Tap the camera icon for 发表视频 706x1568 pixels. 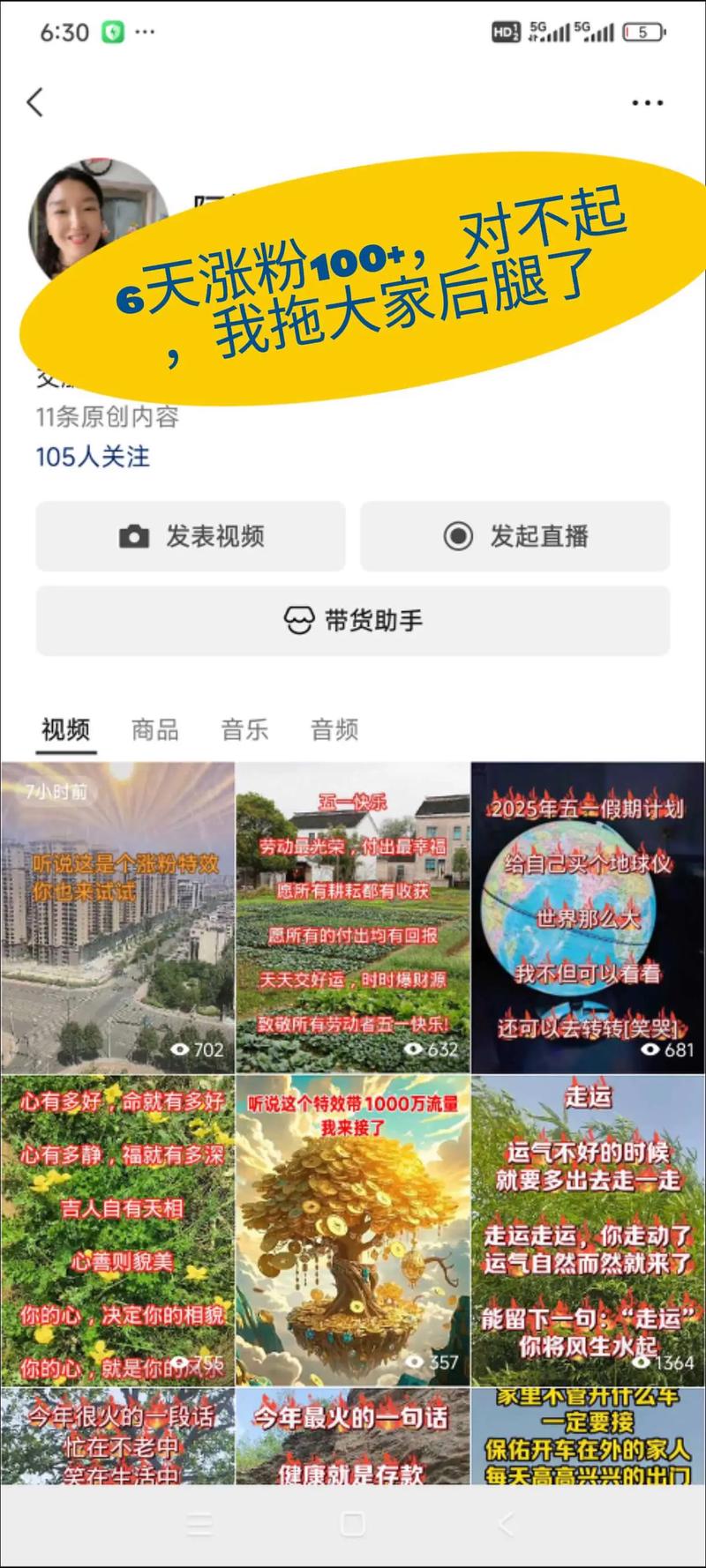tap(132, 537)
